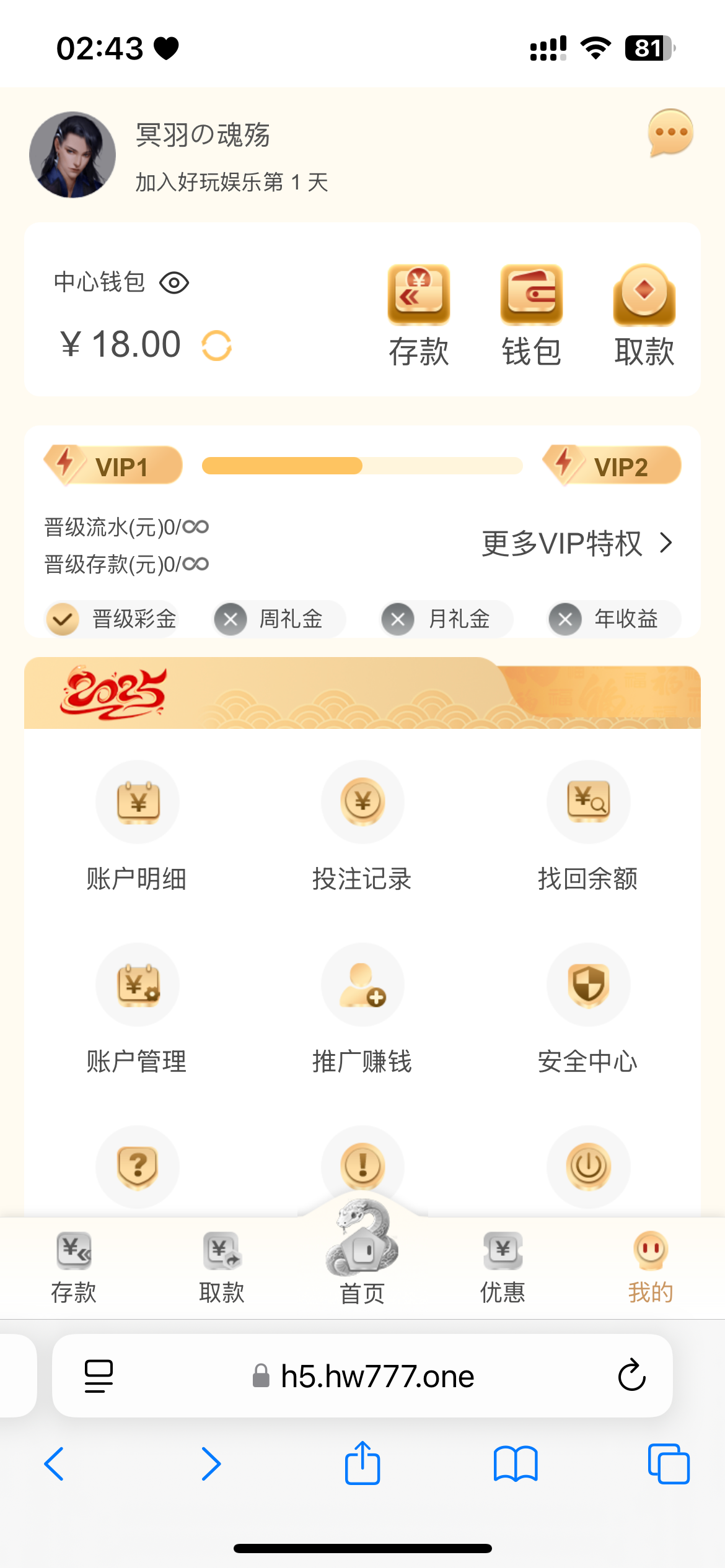Open Safari's share sheet
The width and height of the screenshot is (725, 1568).
point(362,1463)
